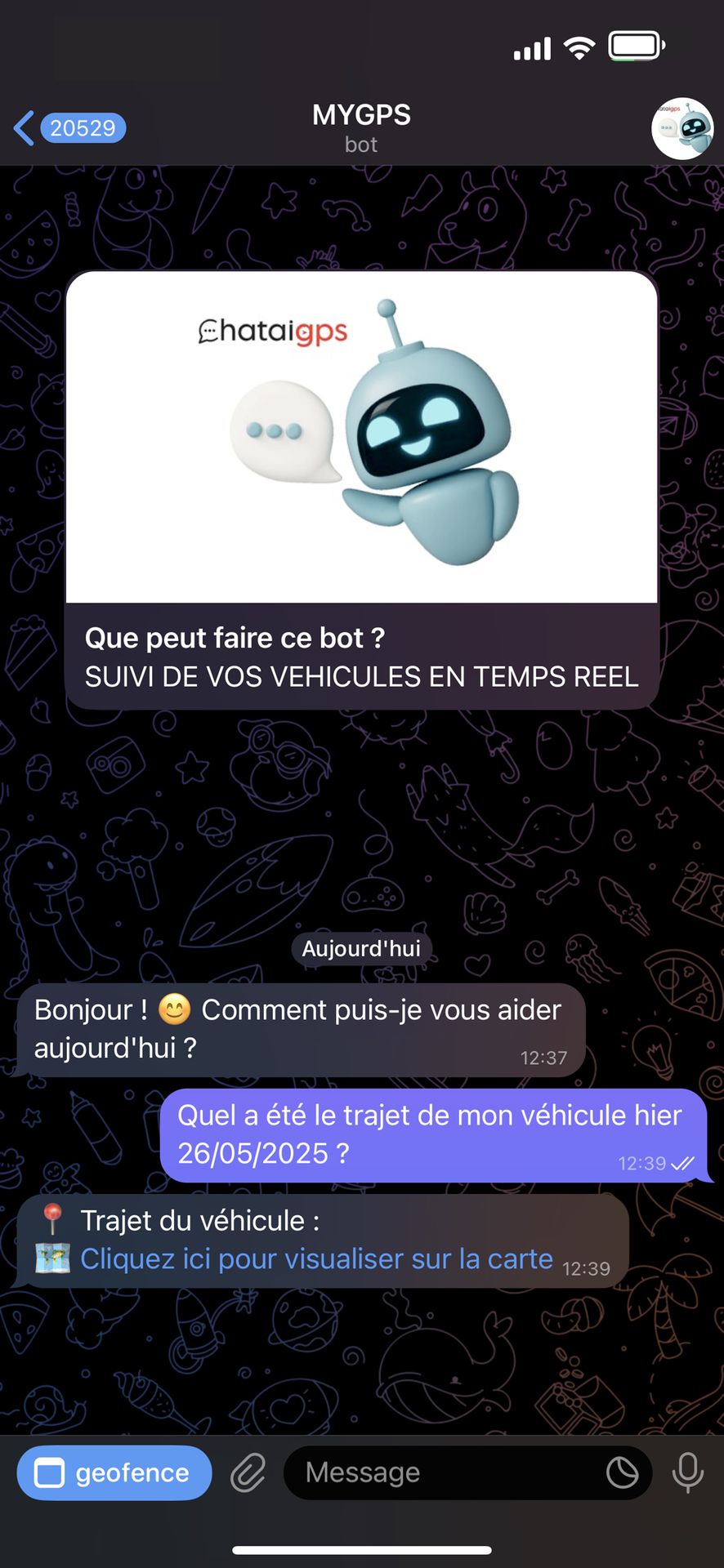Screen dimensions: 724x1568
Task: Open link 'Cliquez ici pour visualiser sur la carte'
Action: 316,1258
